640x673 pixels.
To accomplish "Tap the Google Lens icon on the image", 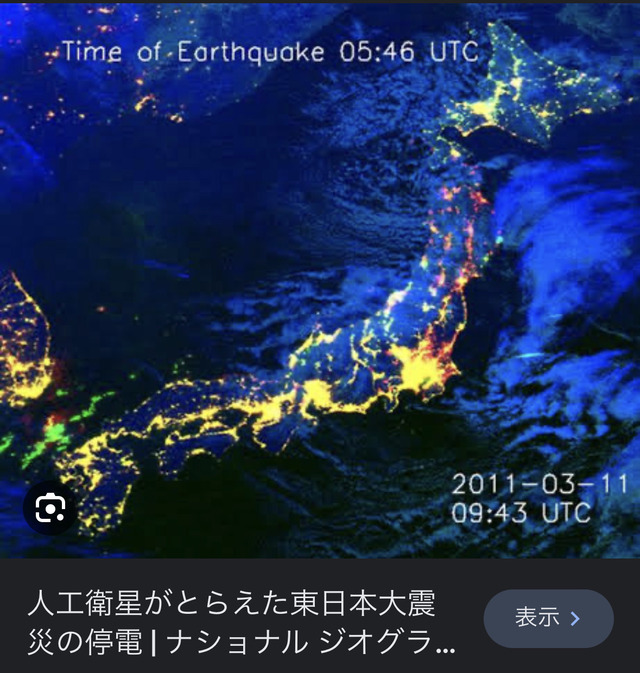I will tap(50, 510).
